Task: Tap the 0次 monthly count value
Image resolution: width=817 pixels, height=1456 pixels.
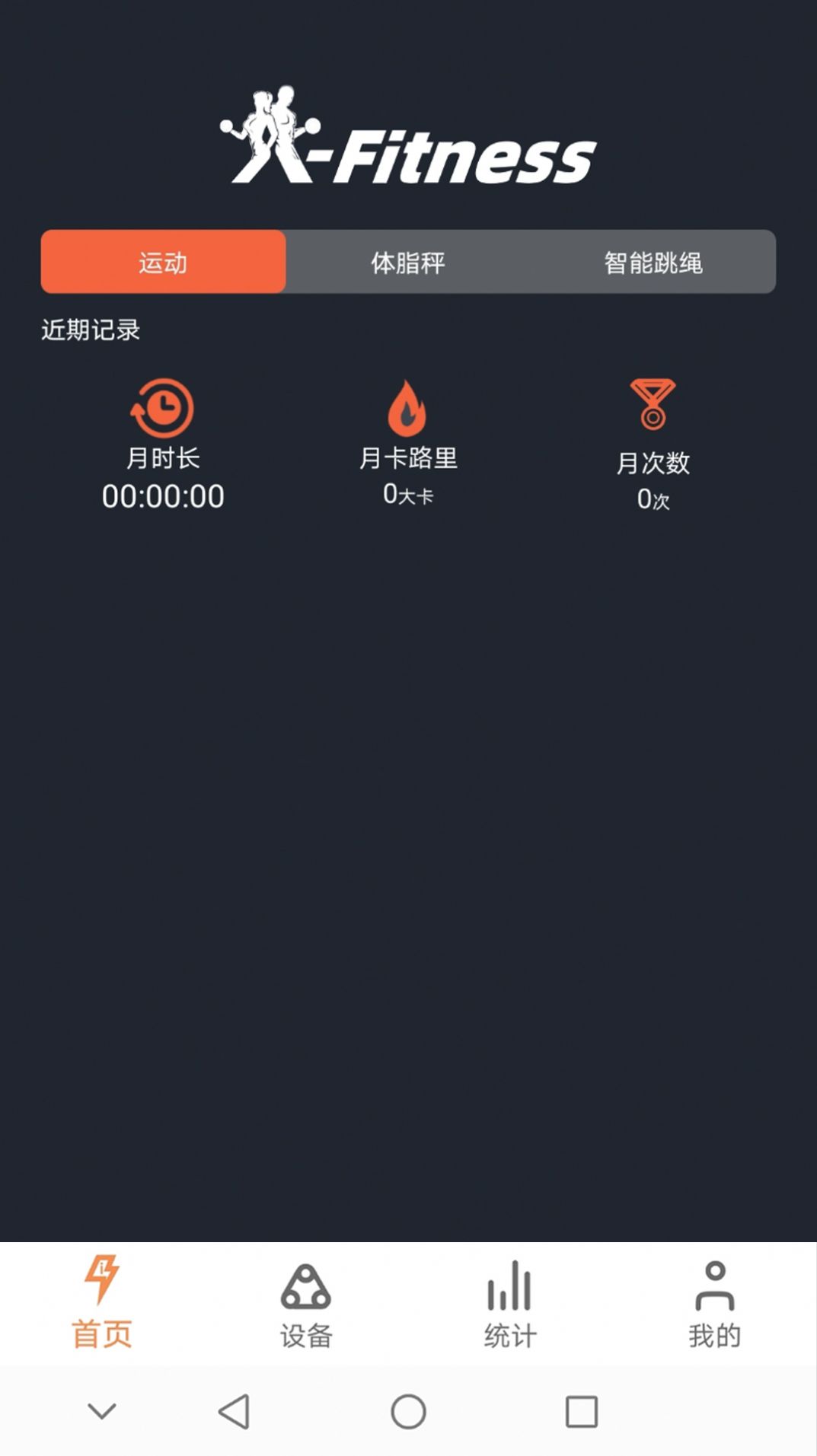Action: 655,500
